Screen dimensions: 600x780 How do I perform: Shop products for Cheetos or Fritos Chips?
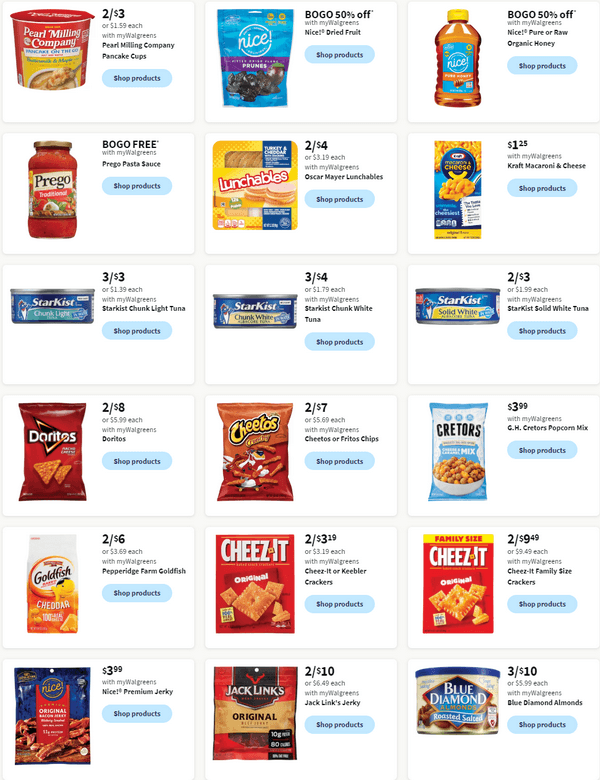(339, 462)
